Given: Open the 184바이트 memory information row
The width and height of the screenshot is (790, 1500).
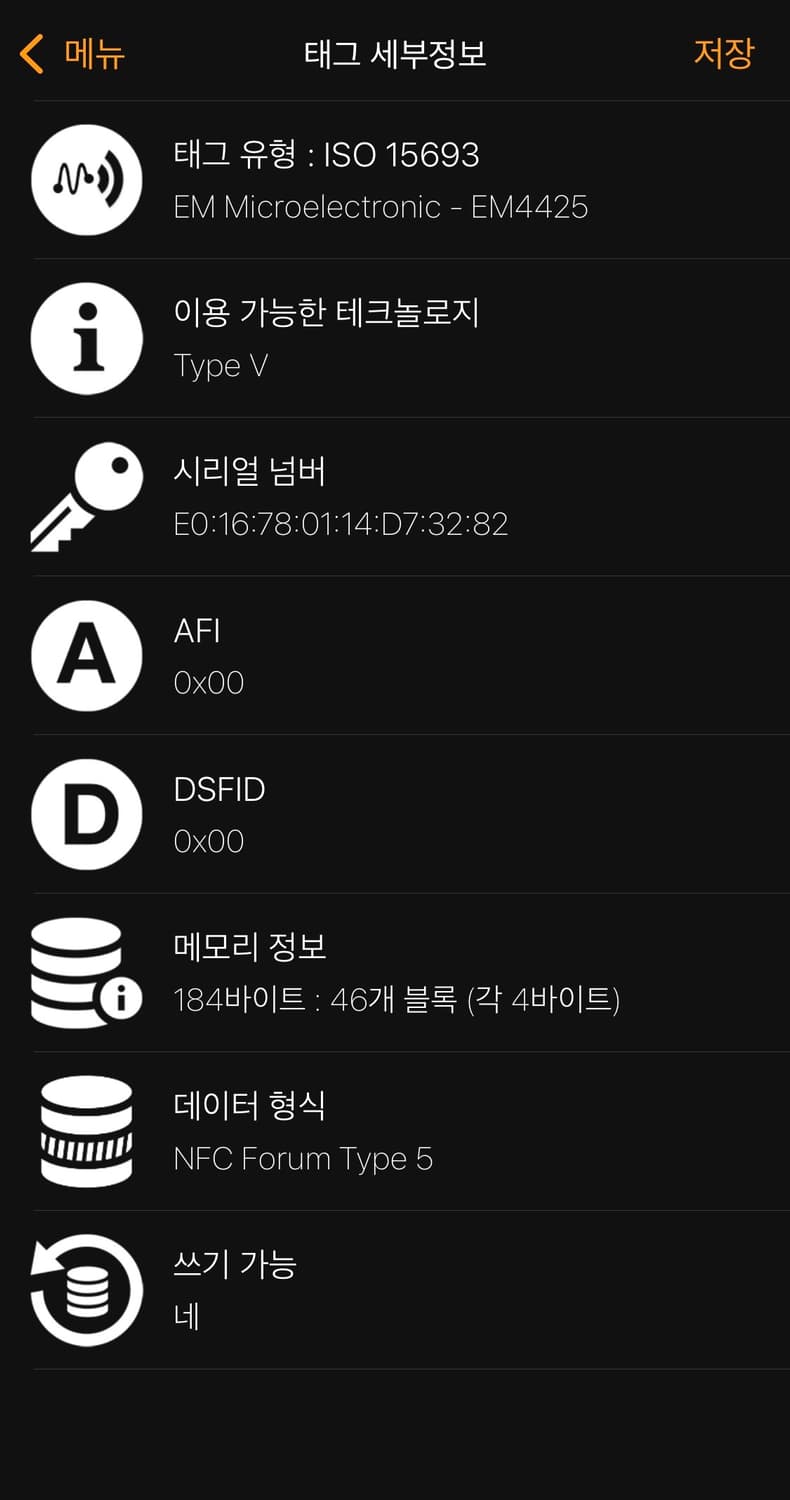Looking at the screenshot, I should click(400, 972).
